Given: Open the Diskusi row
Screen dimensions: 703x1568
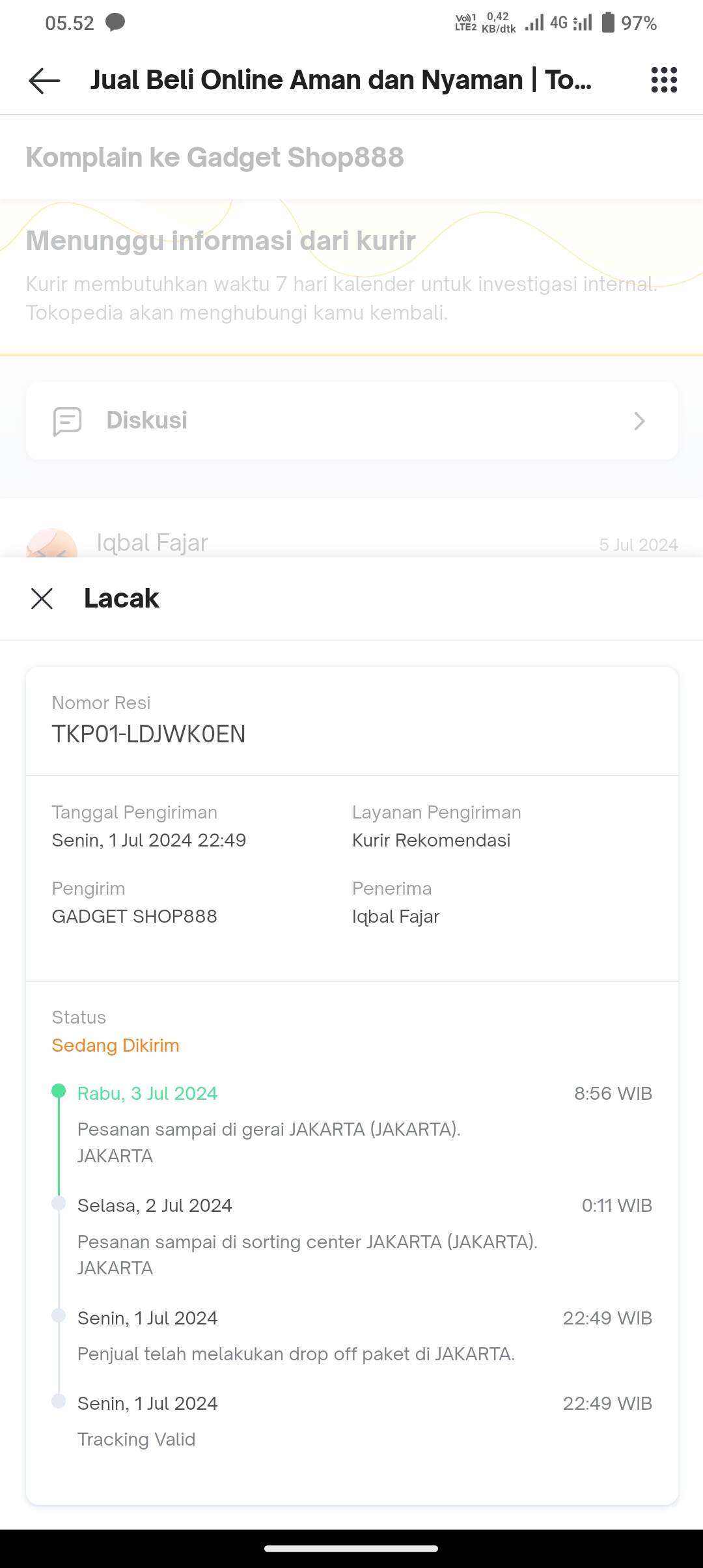Looking at the screenshot, I should 352,421.
